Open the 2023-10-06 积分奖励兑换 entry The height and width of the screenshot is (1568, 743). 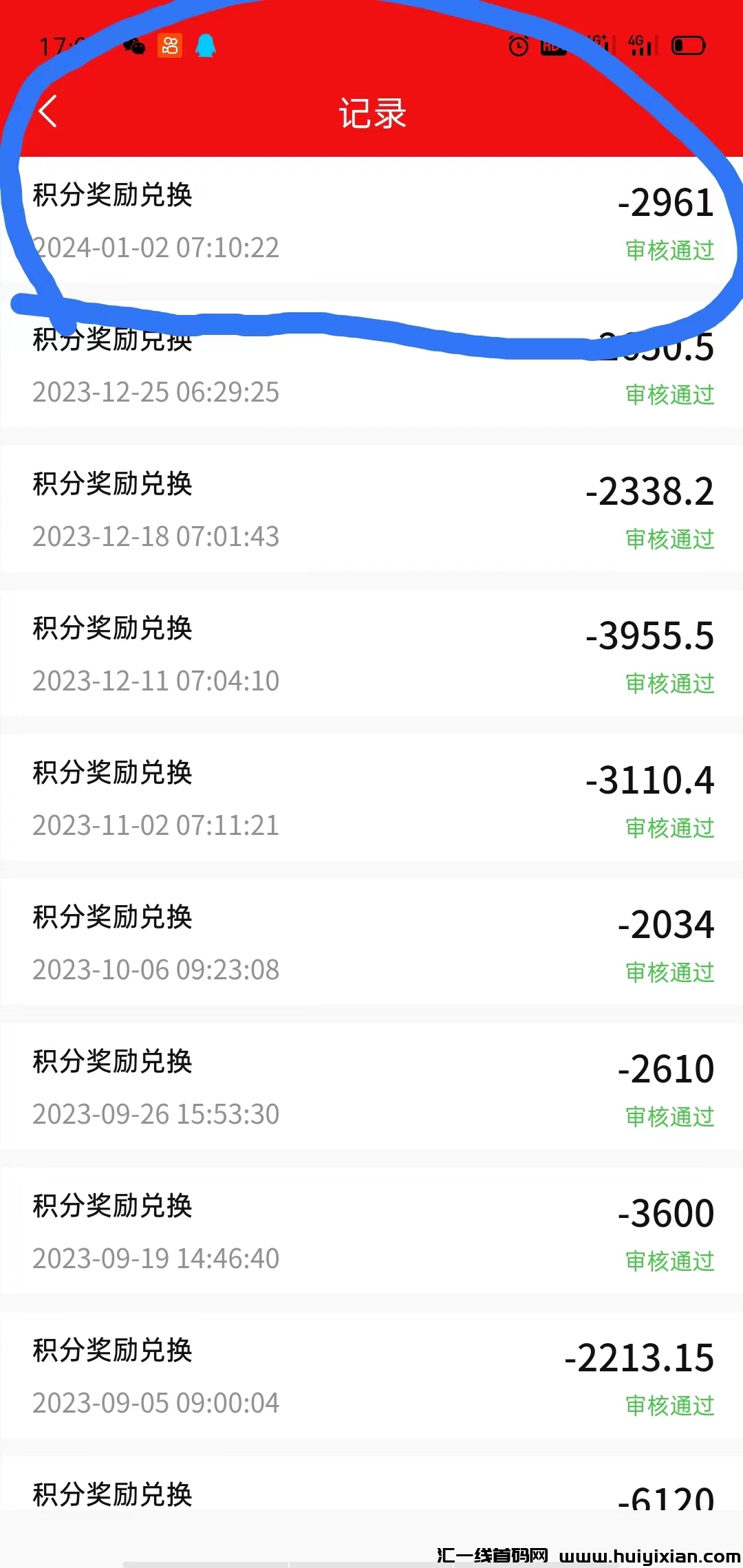pos(371,942)
